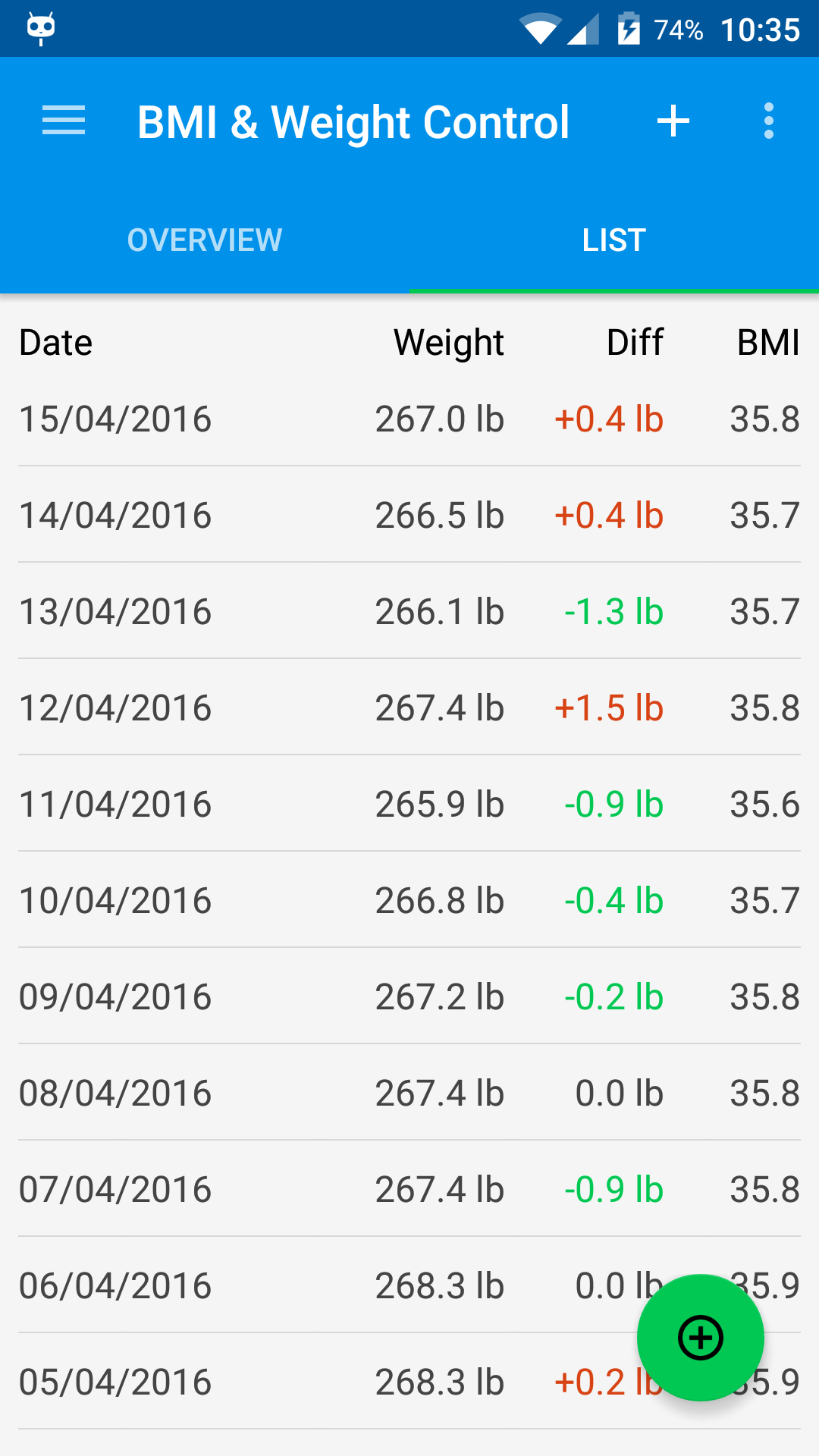Open the 14/04/2016 weight entry

coord(303,516)
